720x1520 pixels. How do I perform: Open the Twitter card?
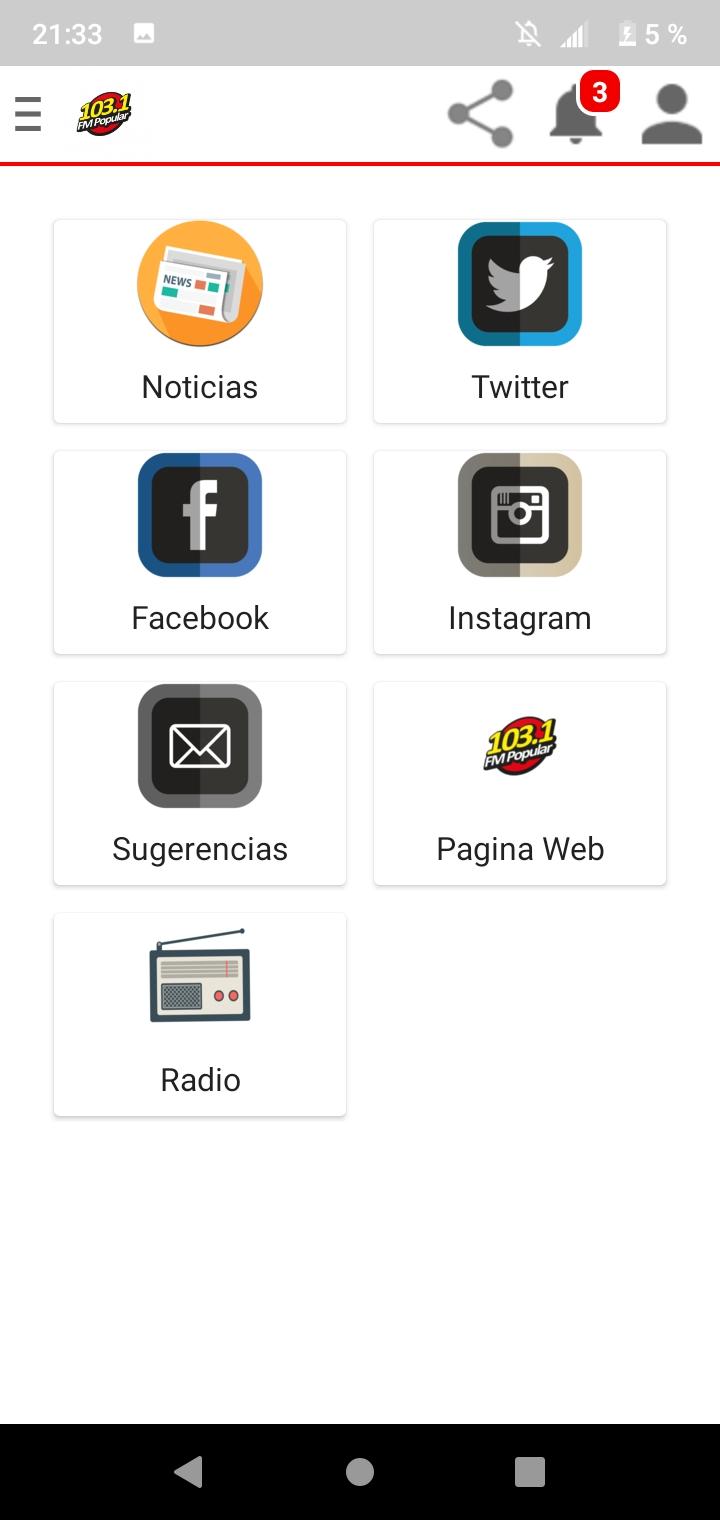(520, 321)
